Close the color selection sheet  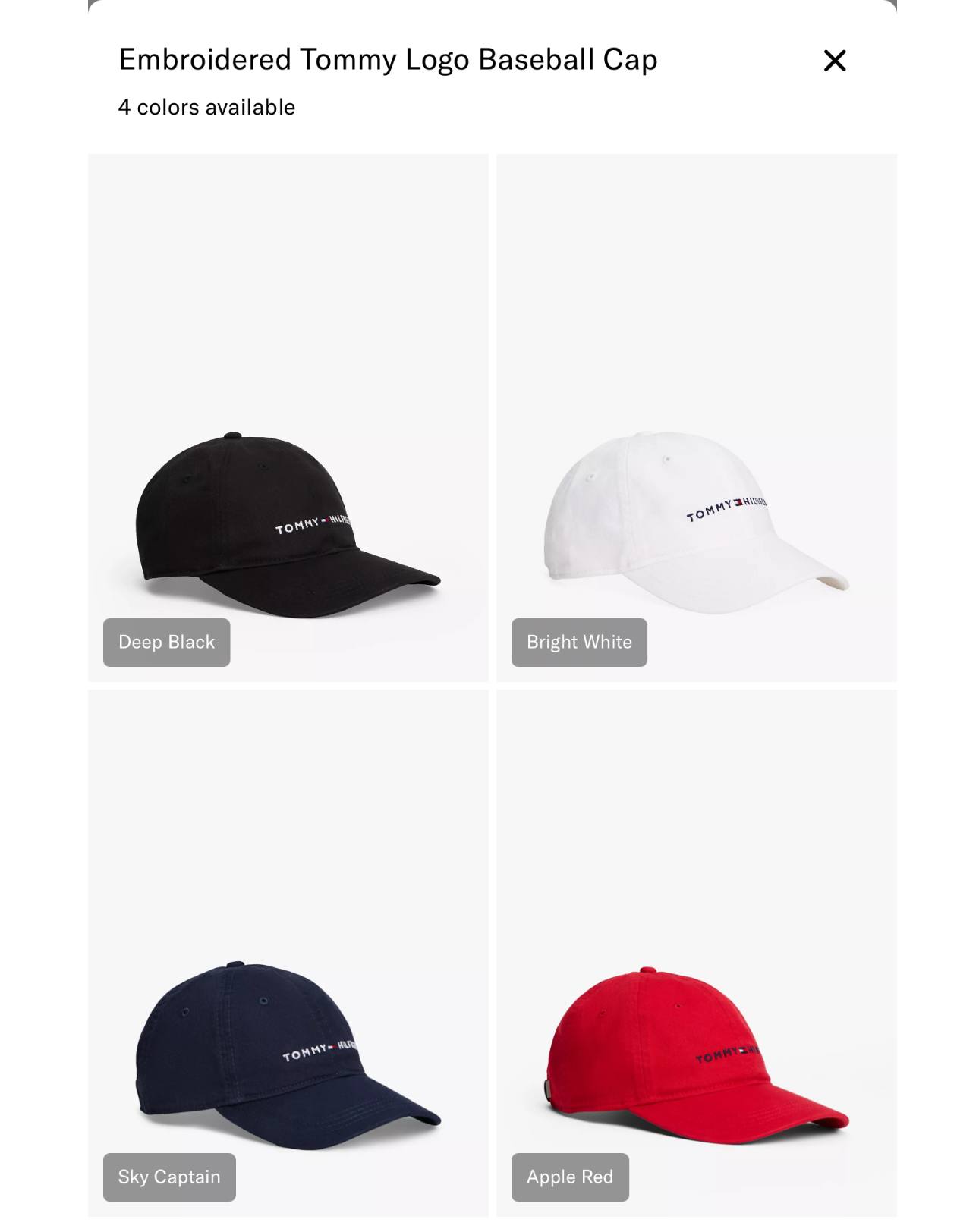pos(834,61)
